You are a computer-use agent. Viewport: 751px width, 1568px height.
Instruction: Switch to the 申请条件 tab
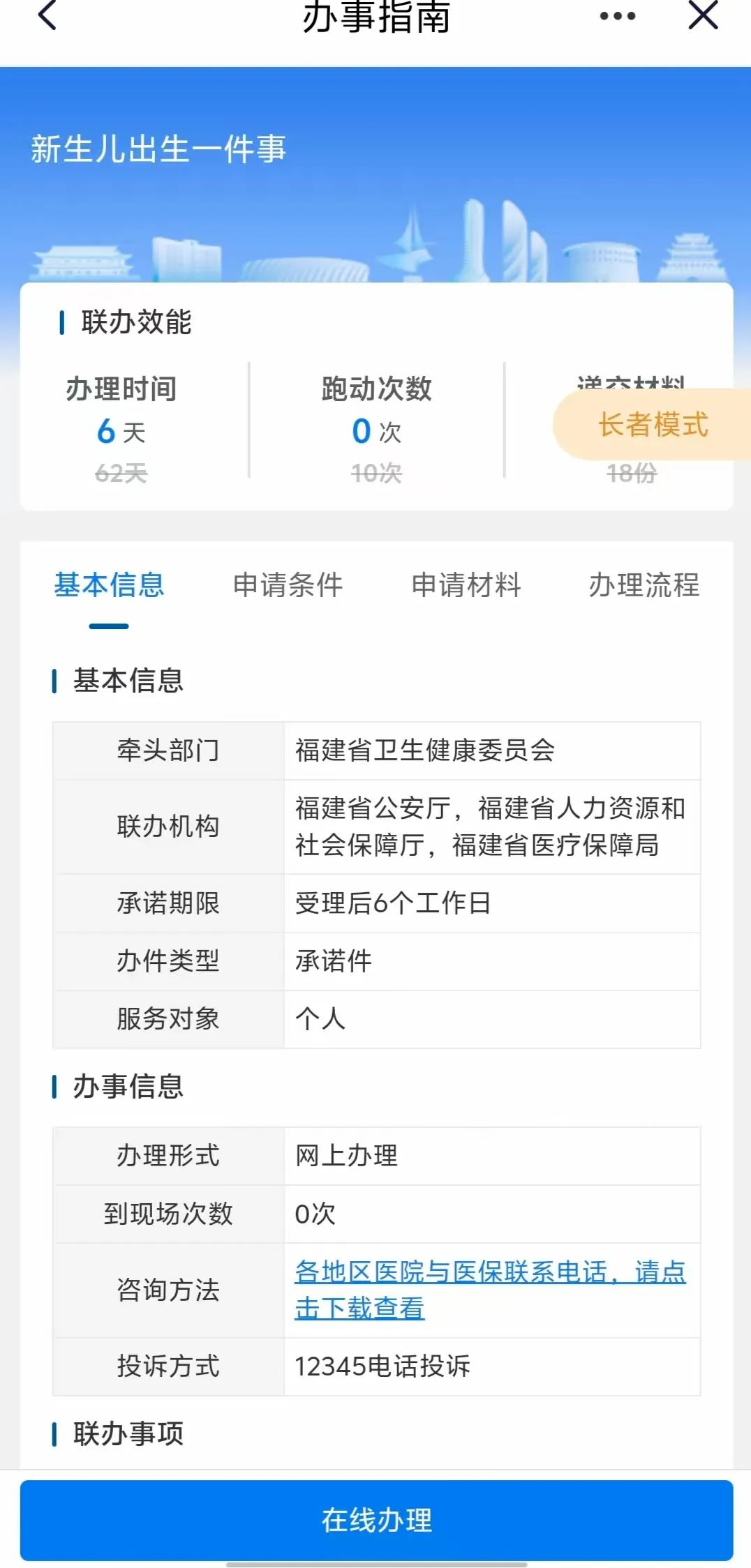[x=288, y=585]
